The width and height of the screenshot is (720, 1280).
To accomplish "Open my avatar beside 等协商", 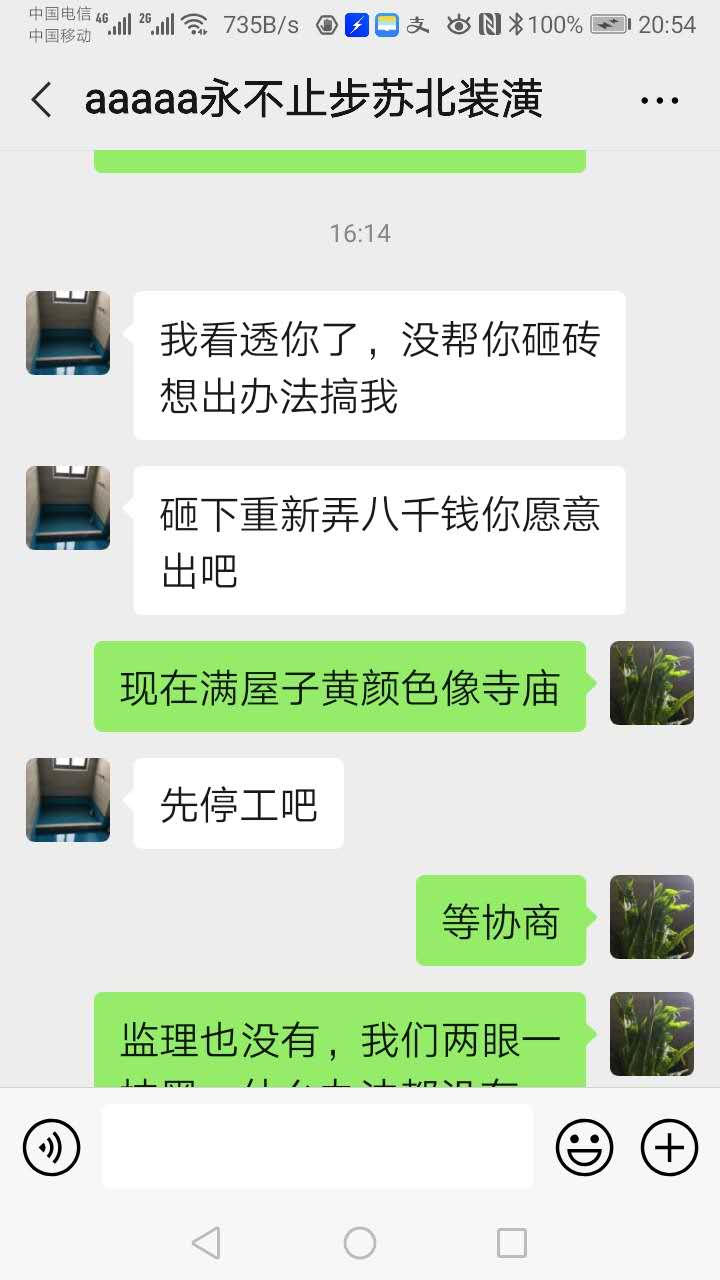I will (x=652, y=917).
